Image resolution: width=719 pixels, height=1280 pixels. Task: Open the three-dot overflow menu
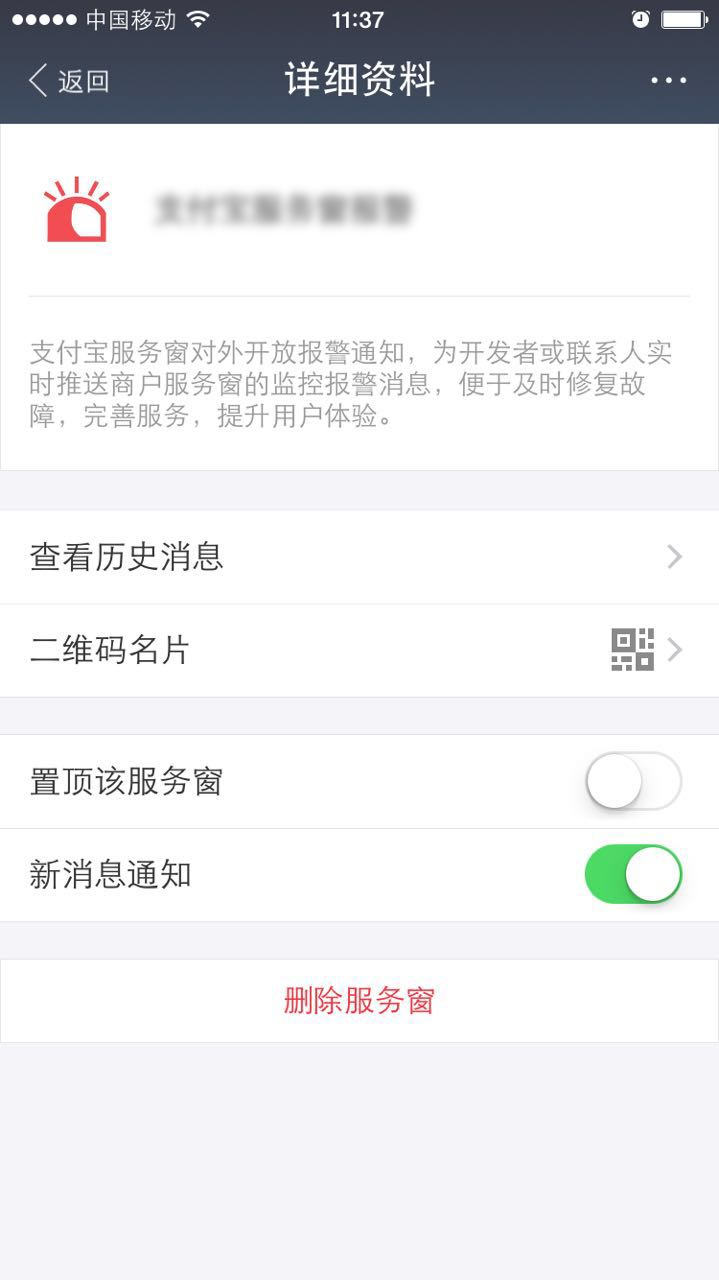[668, 81]
